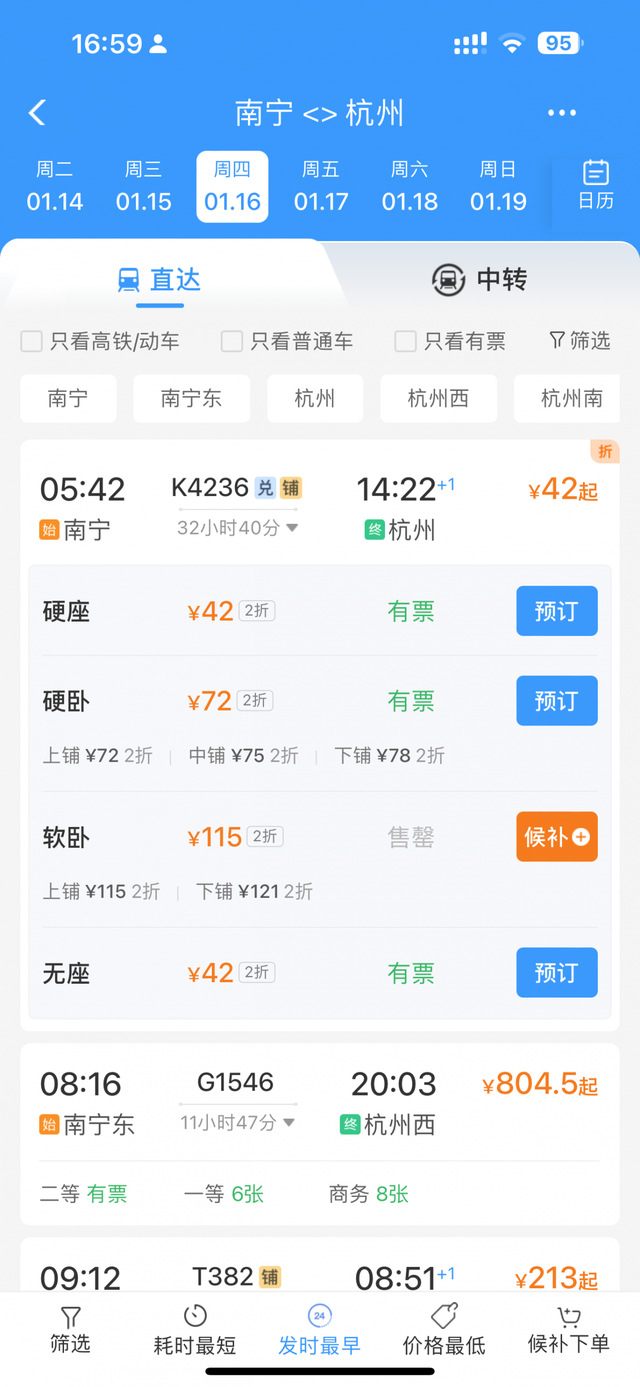Select date 周三 01.15
The width and height of the screenshot is (640, 1387).
(144, 187)
